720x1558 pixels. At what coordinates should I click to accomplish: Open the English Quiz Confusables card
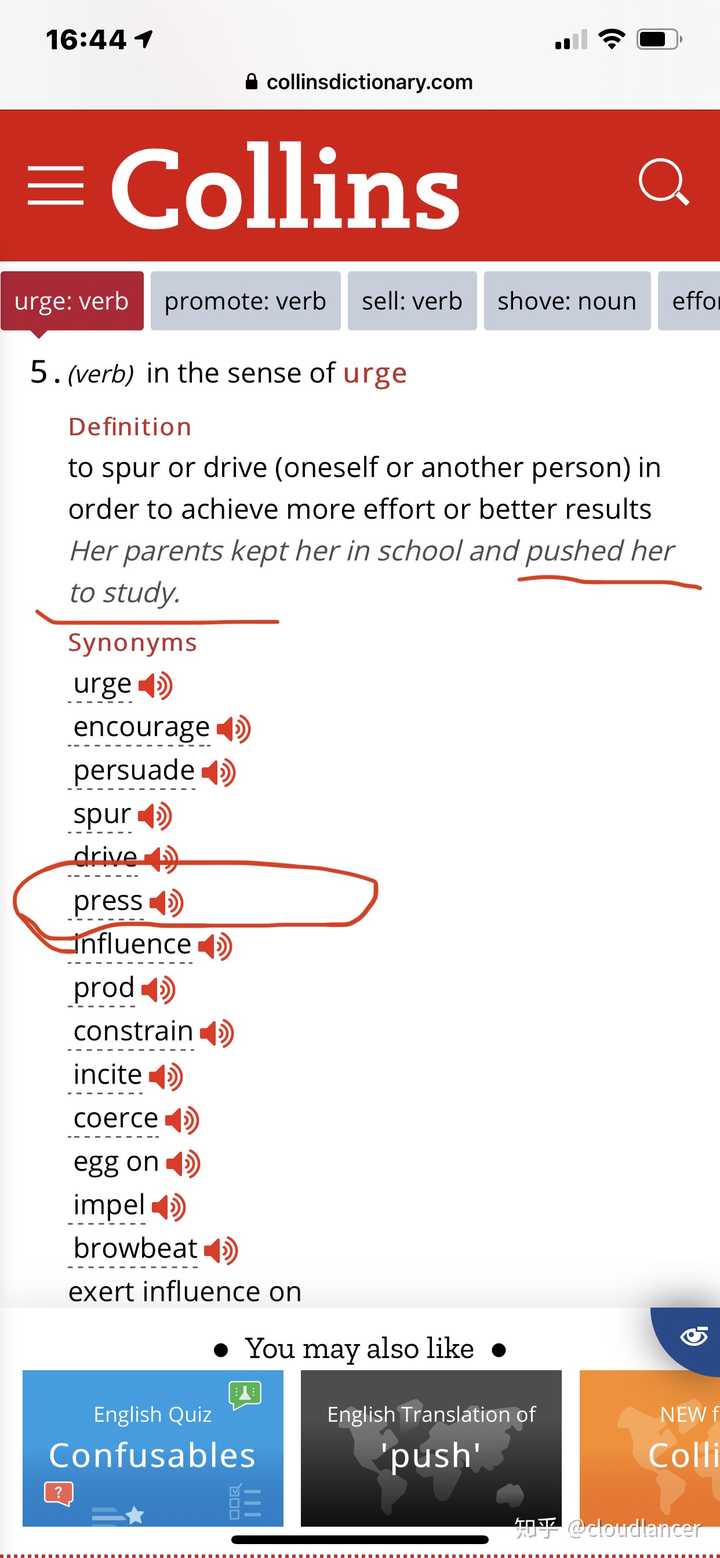click(x=153, y=1448)
